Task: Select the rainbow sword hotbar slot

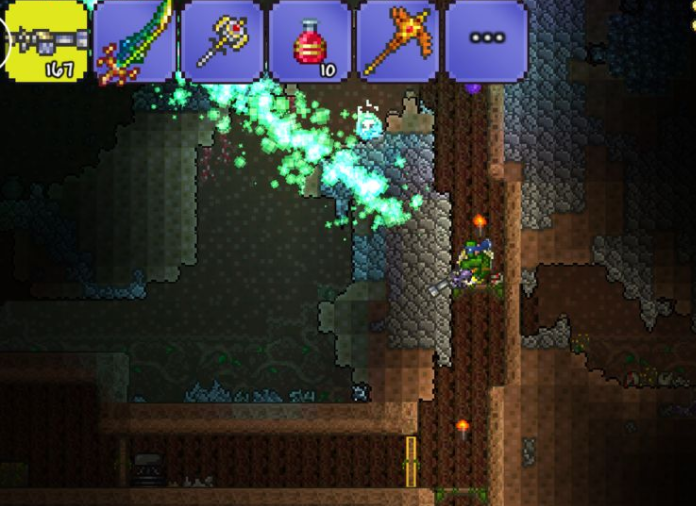Action: (134, 41)
